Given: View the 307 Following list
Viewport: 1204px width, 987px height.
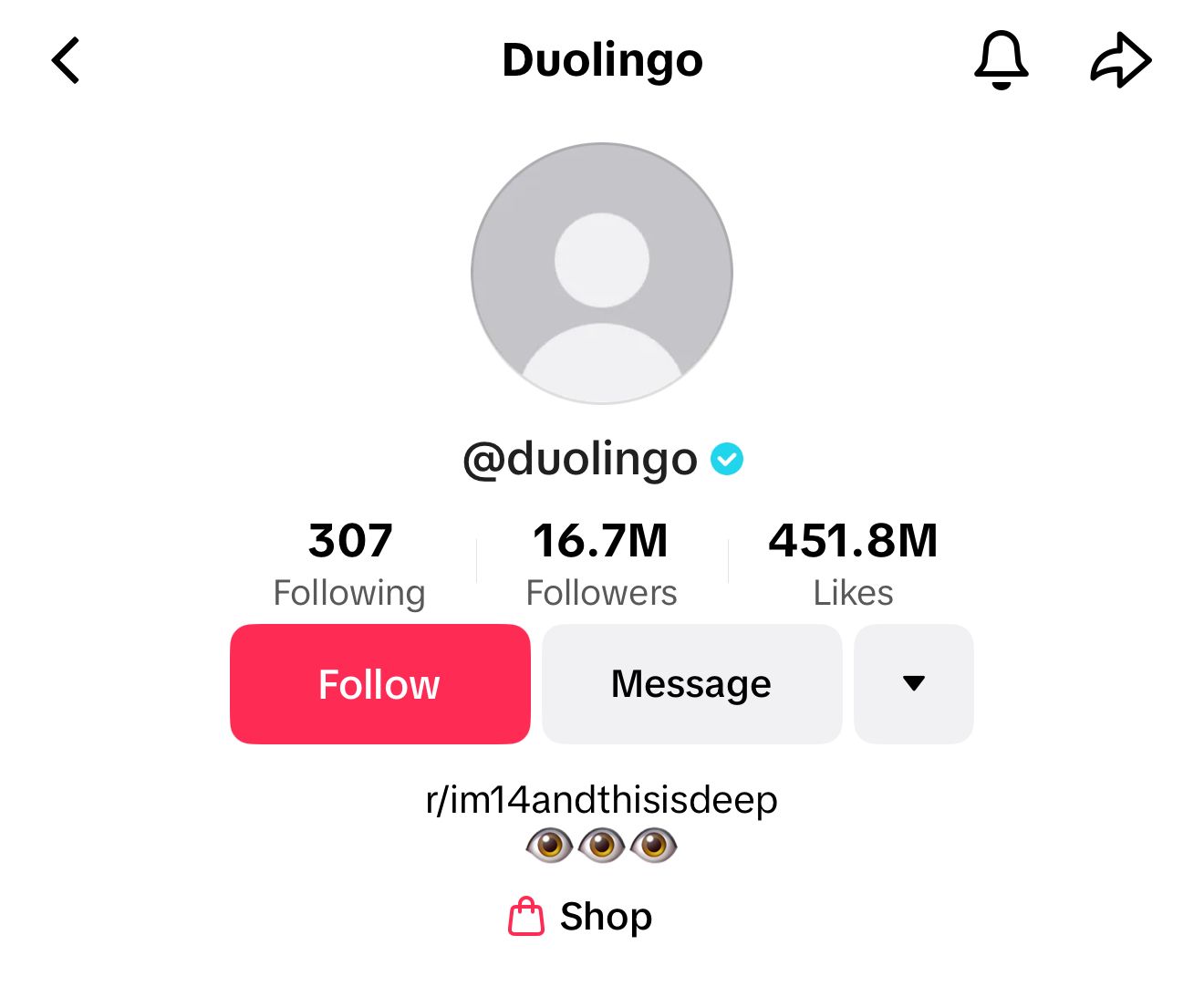Looking at the screenshot, I should (350, 564).
